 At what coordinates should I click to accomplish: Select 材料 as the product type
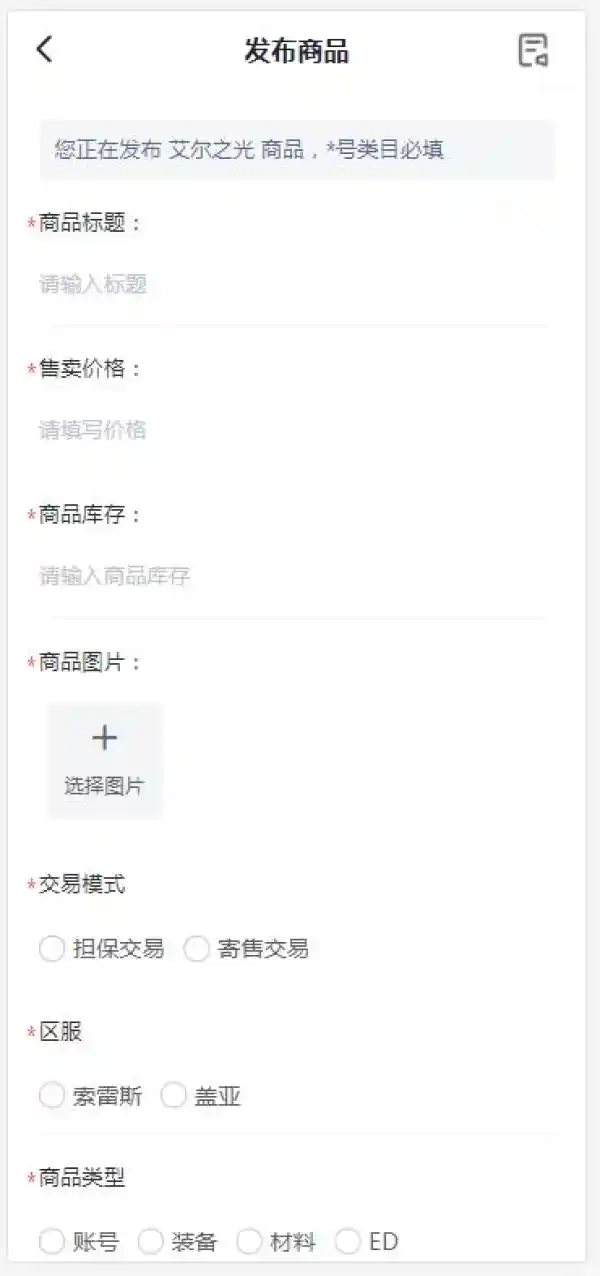pyautogui.click(x=249, y=1242)
